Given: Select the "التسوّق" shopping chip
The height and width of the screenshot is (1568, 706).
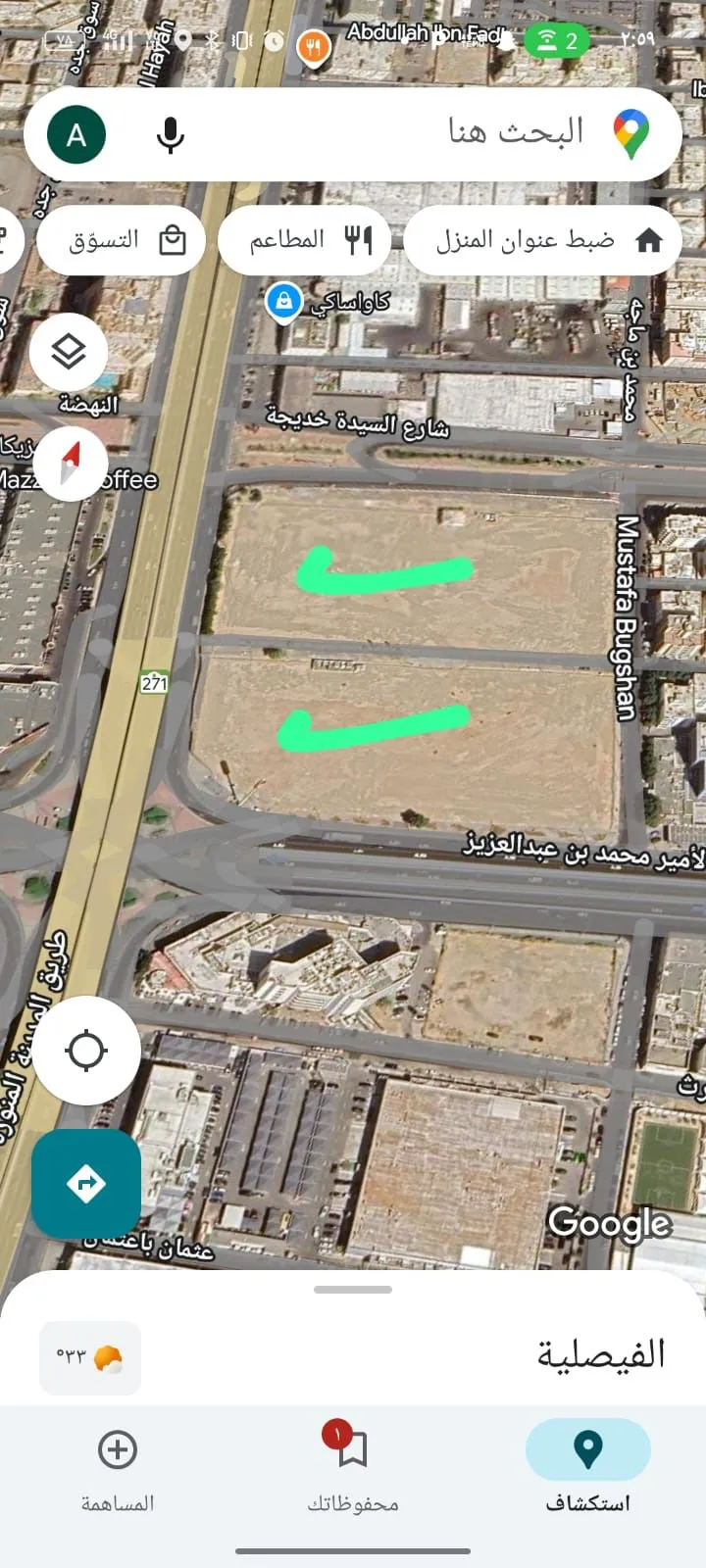Looking at the screenshot, I should pos(122,240).
